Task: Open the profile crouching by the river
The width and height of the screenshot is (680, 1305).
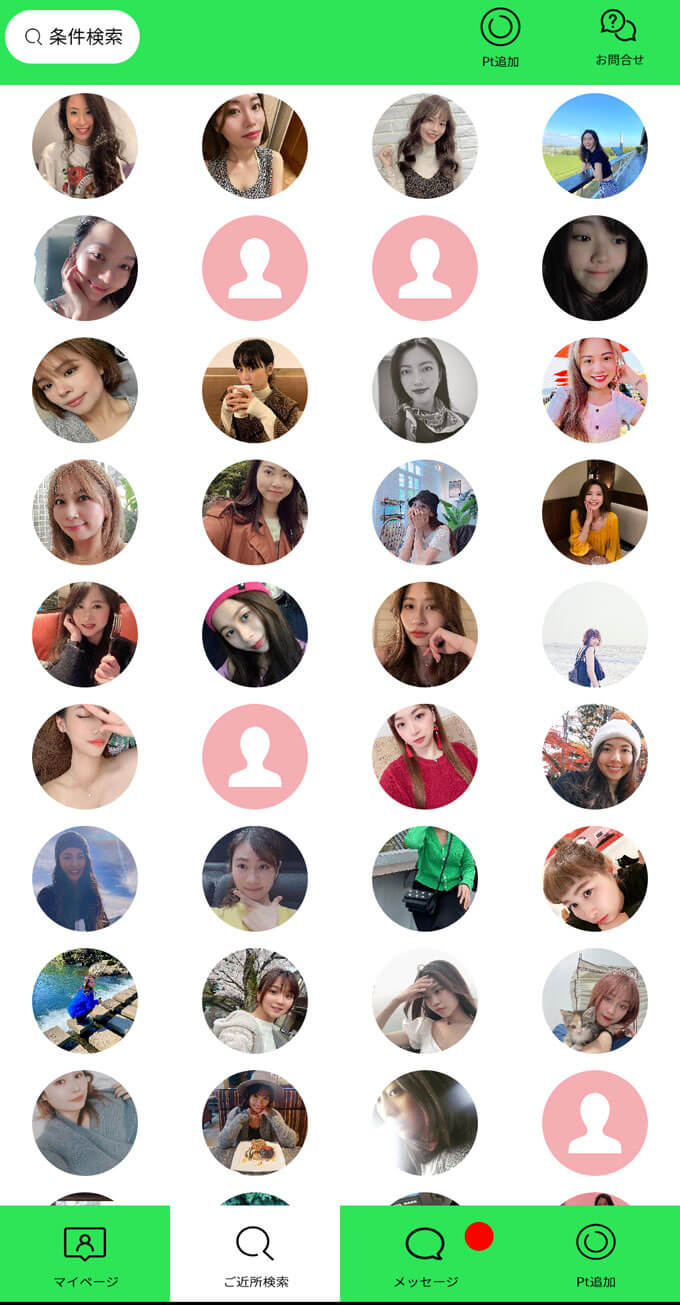Action: 85,1000
